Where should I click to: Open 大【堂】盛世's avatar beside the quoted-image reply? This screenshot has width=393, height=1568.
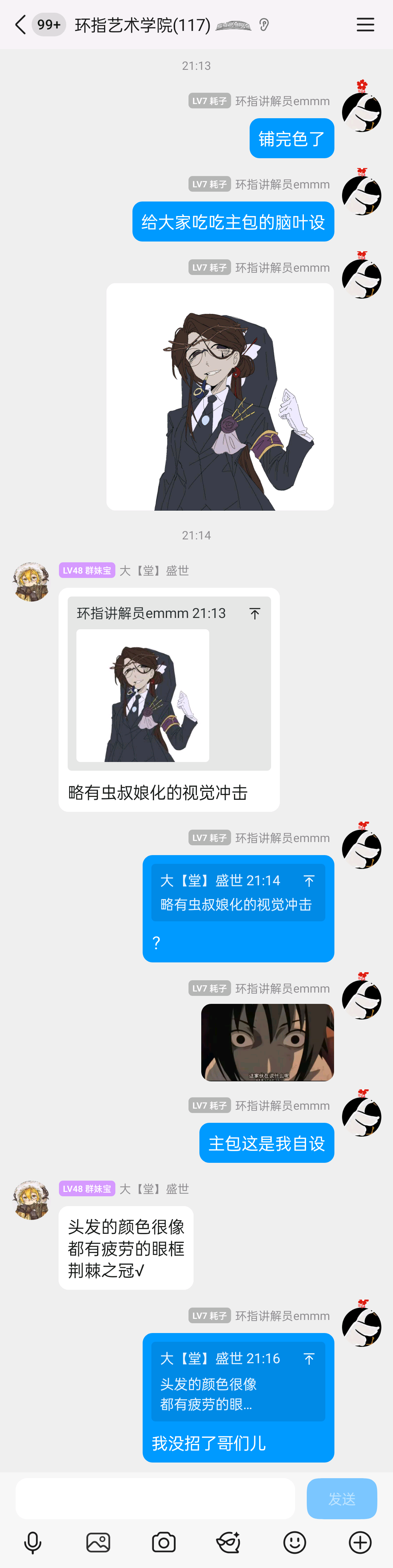tap(32, 582)
